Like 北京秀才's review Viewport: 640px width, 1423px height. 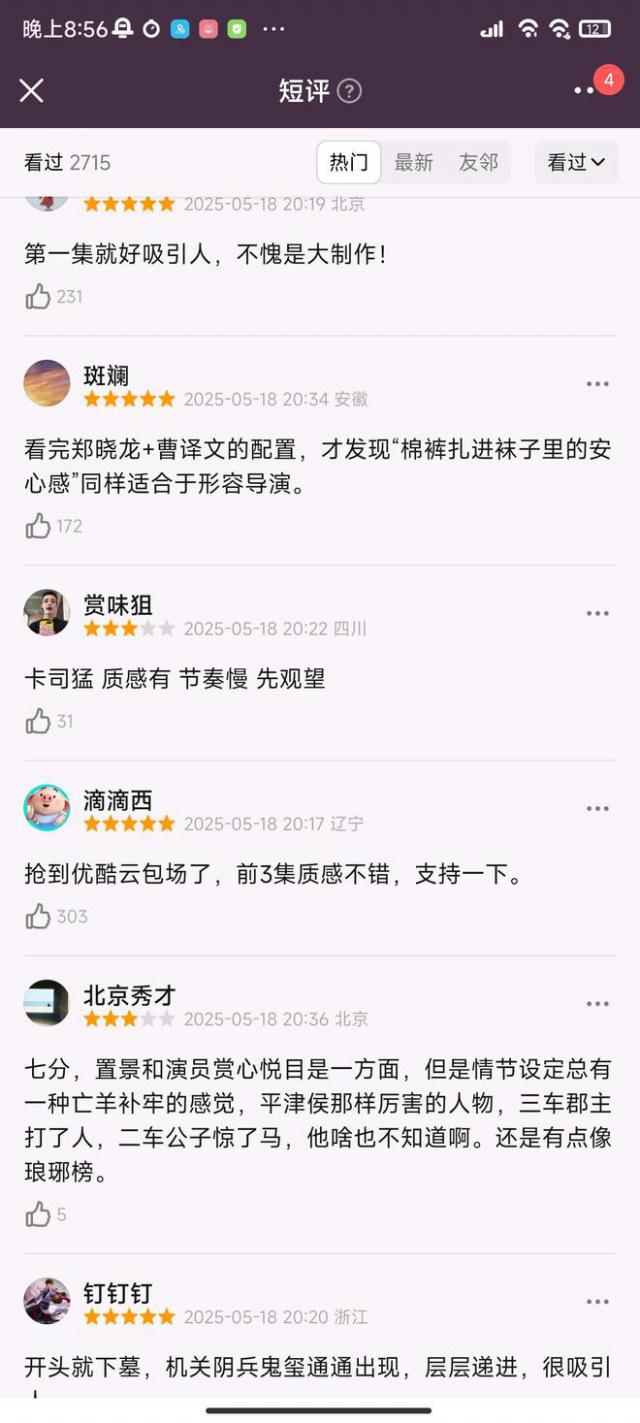[x=38, y=1215]
